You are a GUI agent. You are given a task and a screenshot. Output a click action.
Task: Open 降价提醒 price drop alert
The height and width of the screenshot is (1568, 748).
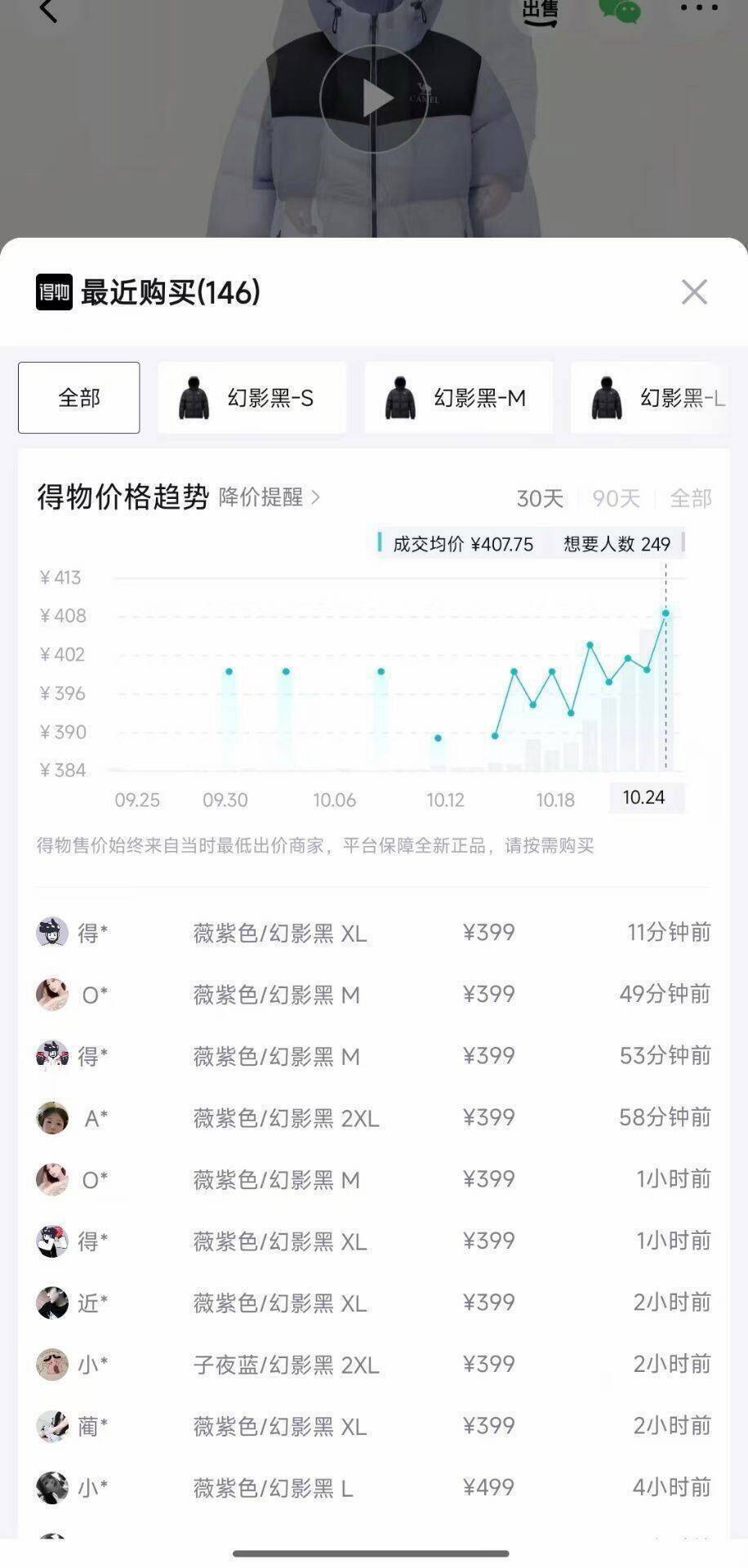tap(269, 497)
